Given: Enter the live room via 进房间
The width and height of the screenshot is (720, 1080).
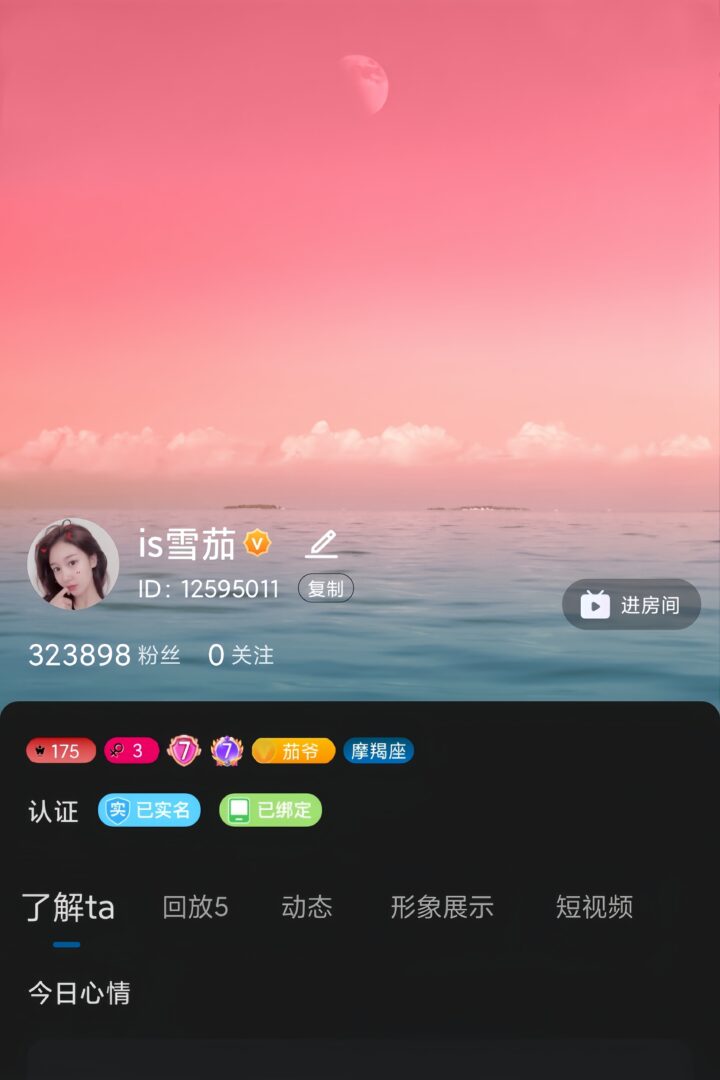Looking at the screenshot, I should (631, 605).
